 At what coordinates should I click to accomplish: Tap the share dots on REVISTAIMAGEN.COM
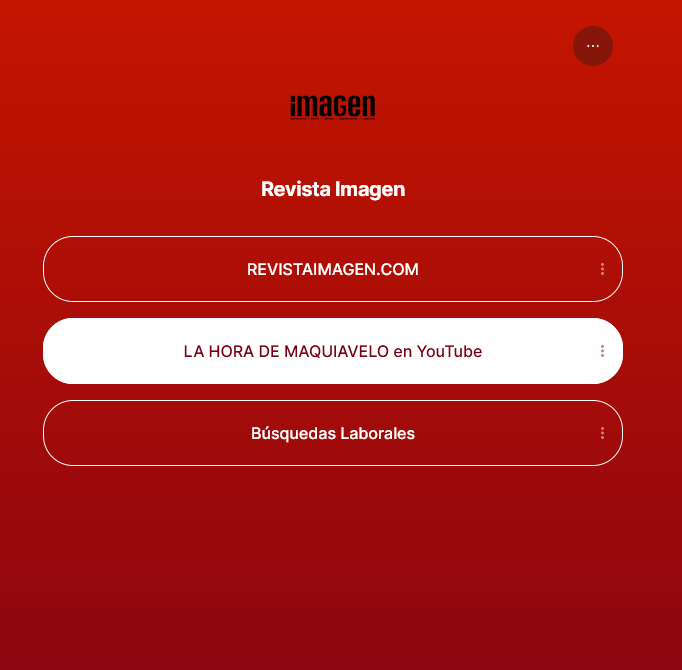[x=602, y=269]
